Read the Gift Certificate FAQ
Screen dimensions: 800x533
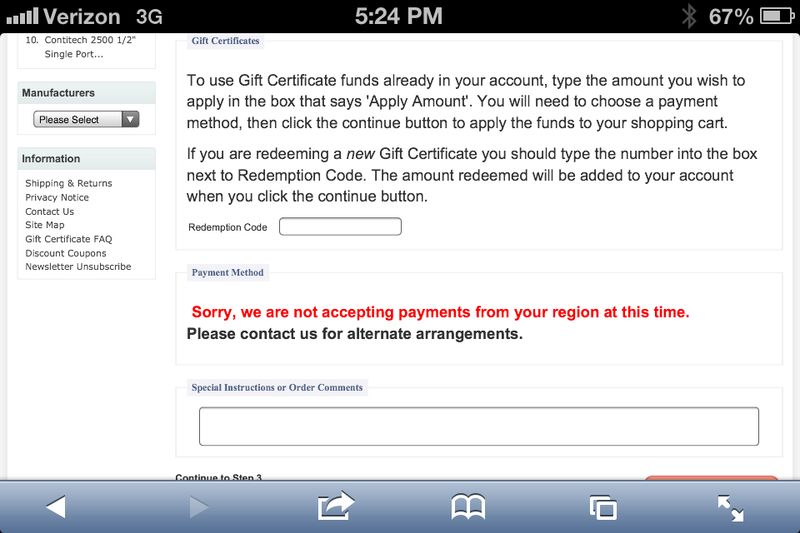tap(68, 239)
